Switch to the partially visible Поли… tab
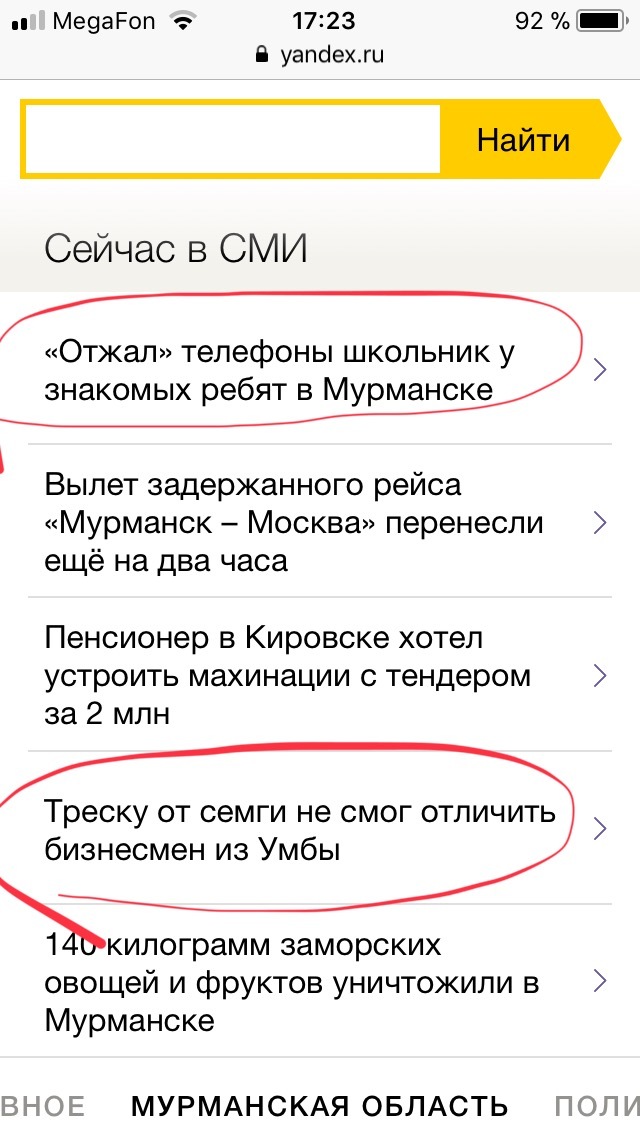This screenshot has height=1136, width=640. (x=598, y=1107)
